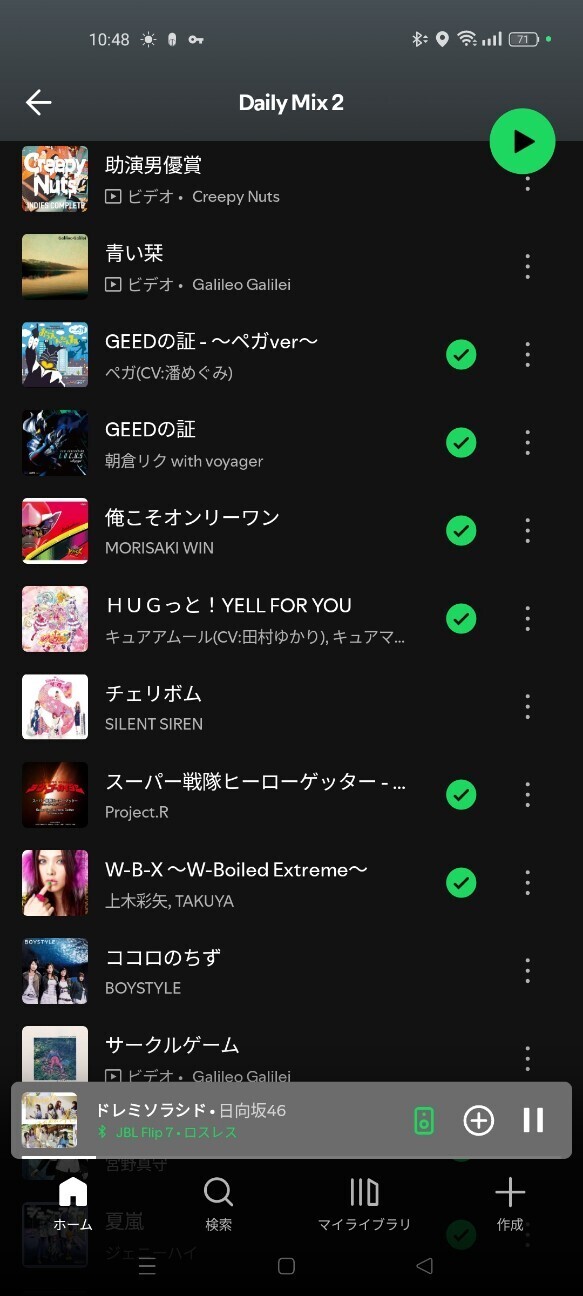
Task: Open the options menu for 青い栞
Action: click(527, 266)
